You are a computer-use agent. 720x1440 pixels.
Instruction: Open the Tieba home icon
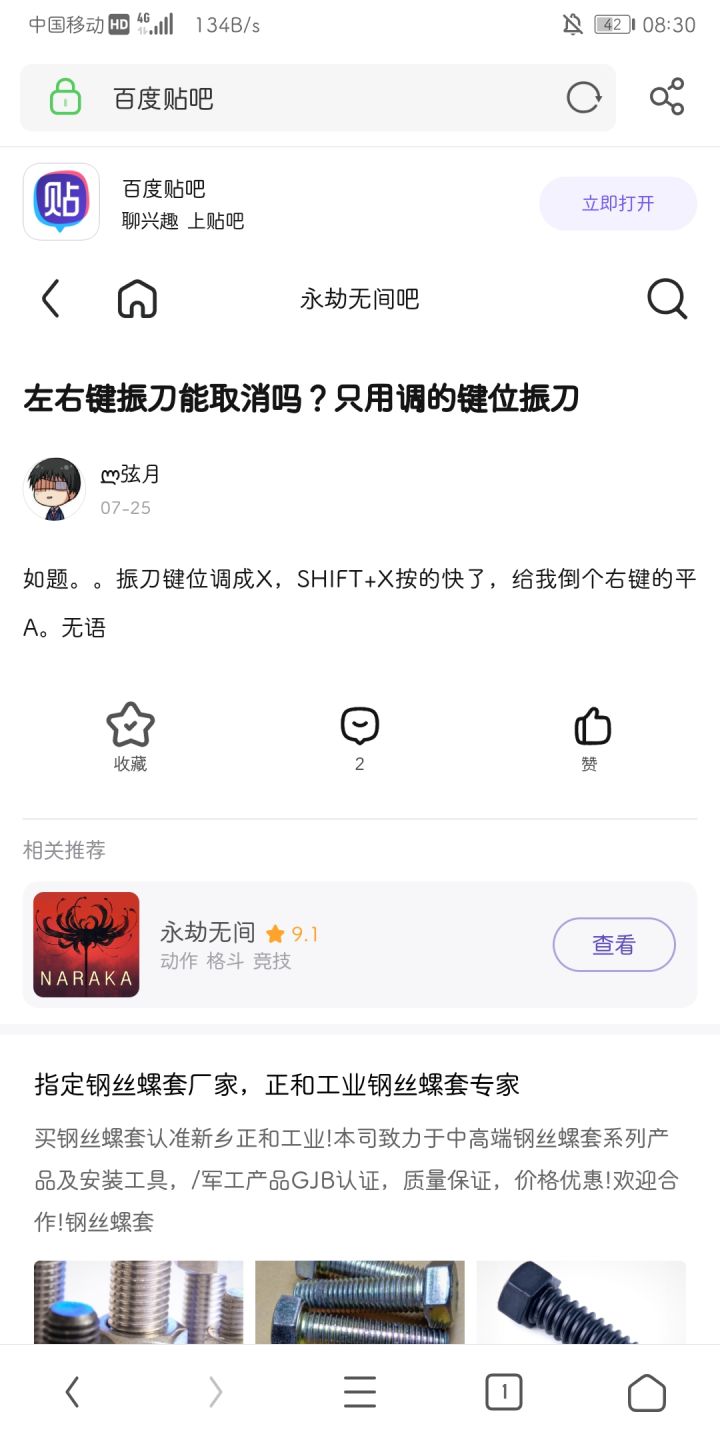pyautogui.click(x=137, y=298)
